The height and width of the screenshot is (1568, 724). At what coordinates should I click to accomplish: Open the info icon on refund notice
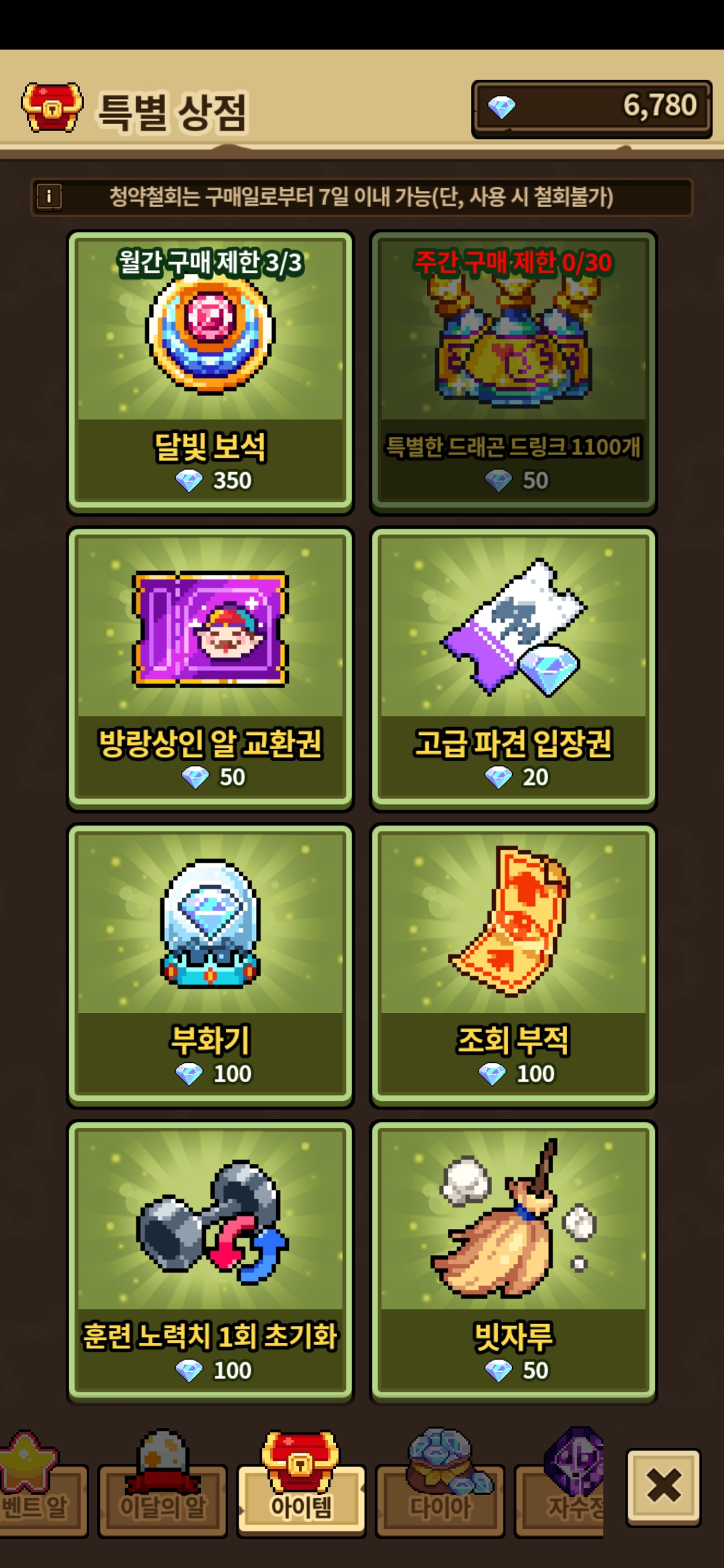(x=49, y=197)
